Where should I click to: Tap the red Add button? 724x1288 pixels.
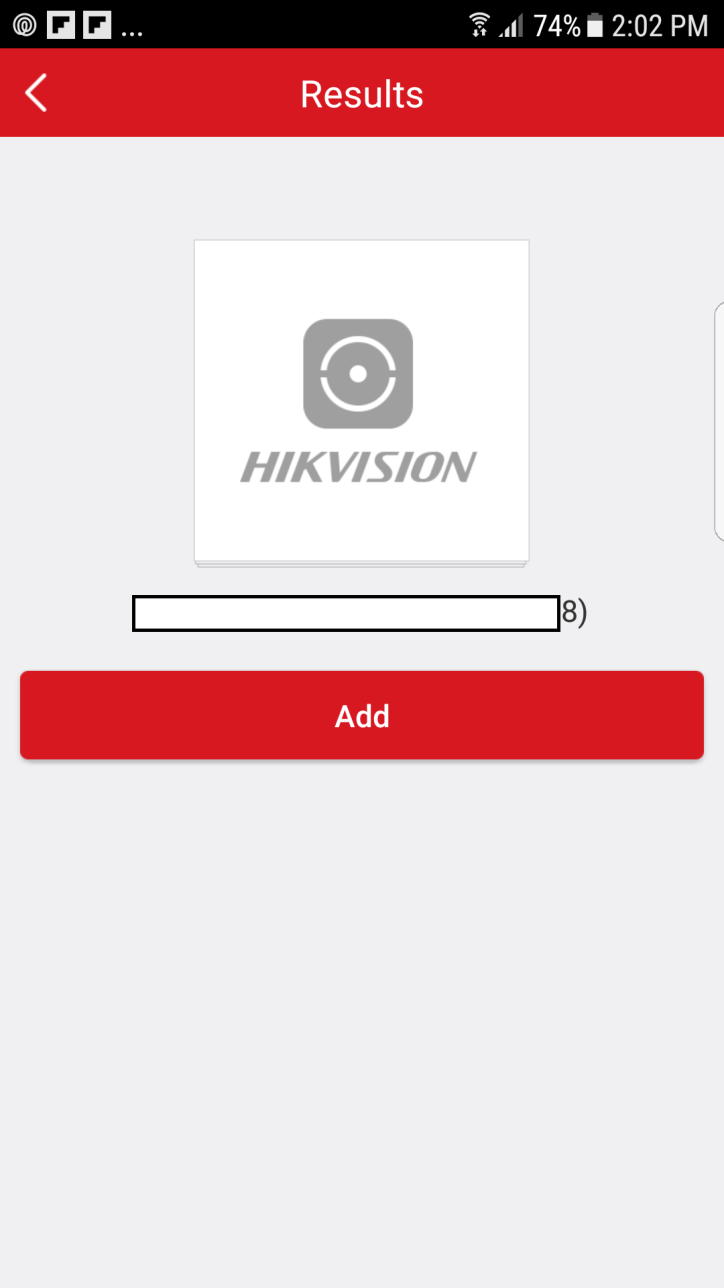(362, 715)
